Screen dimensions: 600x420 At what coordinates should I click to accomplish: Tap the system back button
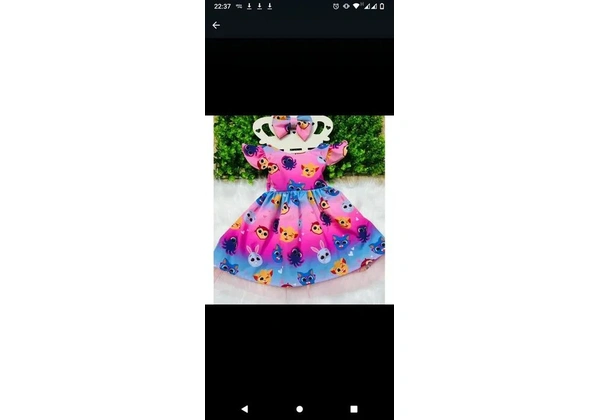tap(245, 409)
